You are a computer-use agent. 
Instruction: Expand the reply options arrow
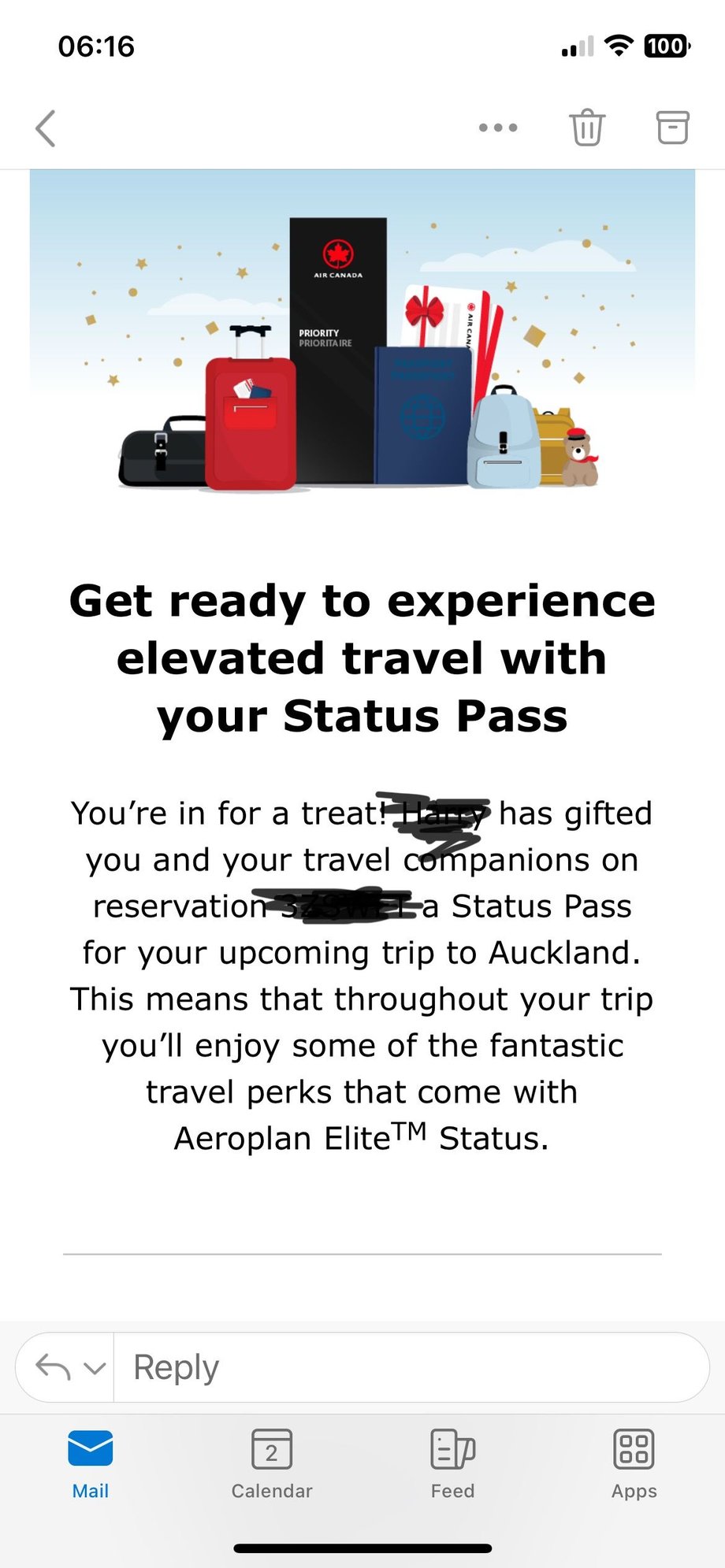(x=95, y=1368)
